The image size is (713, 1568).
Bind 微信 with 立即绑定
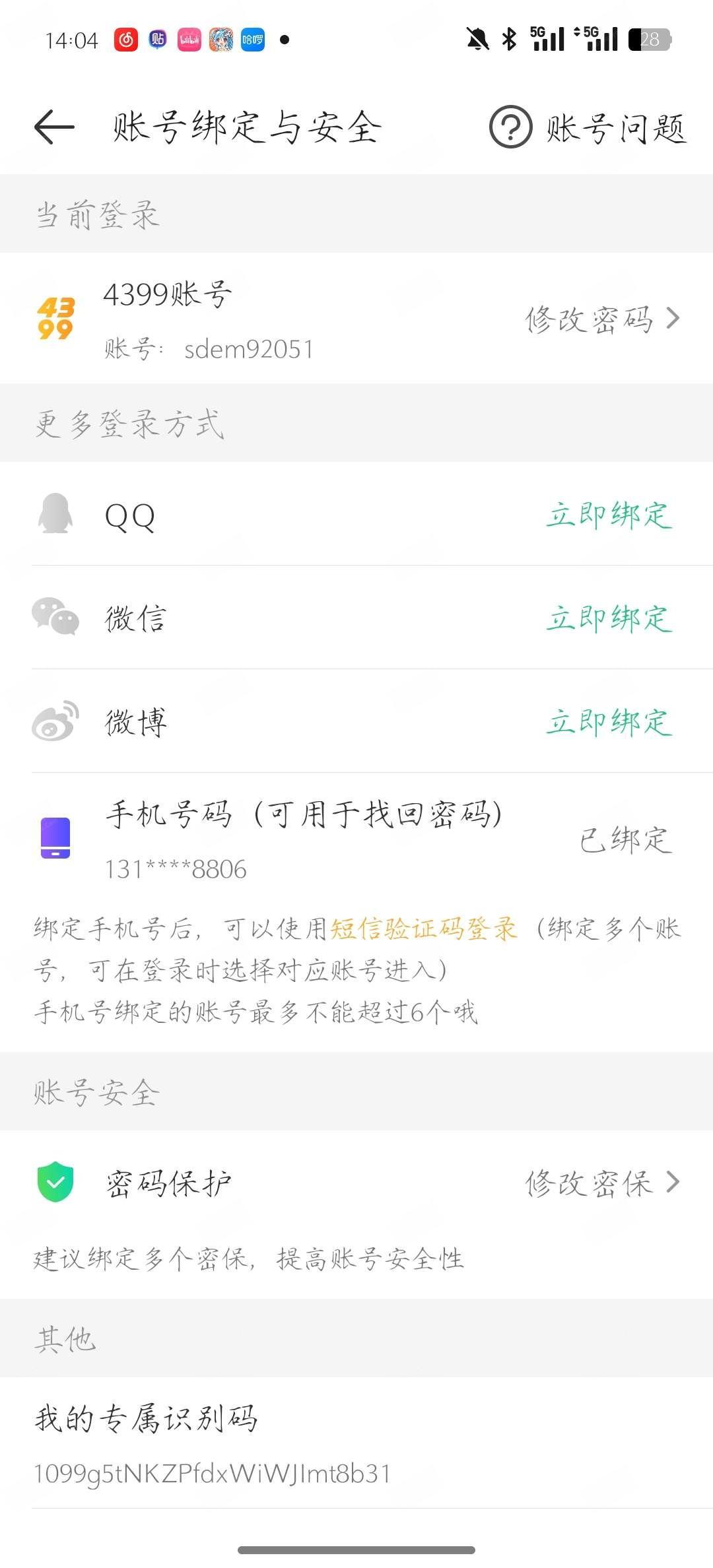609,618
